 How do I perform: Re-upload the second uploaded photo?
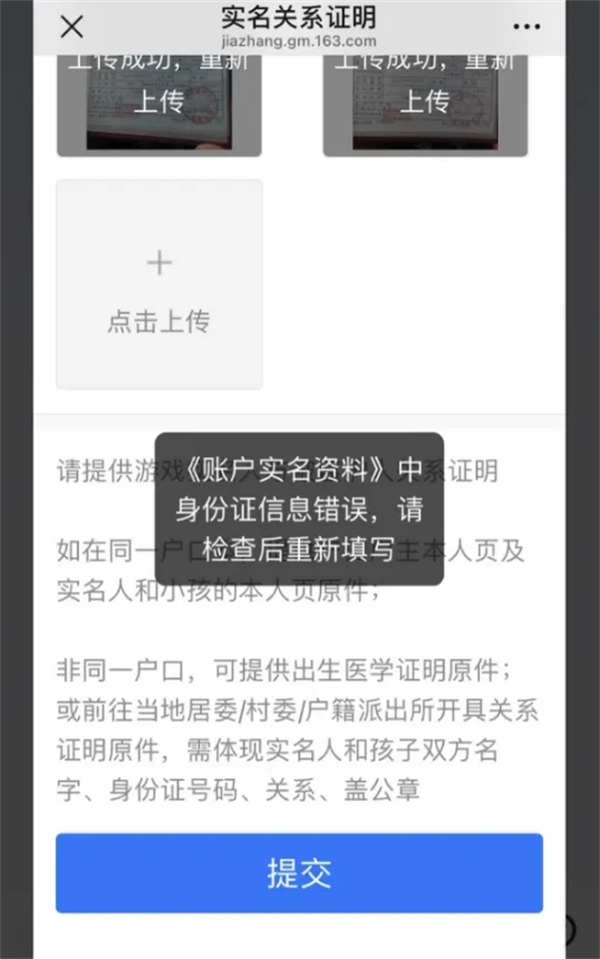[x=425, y=100]
